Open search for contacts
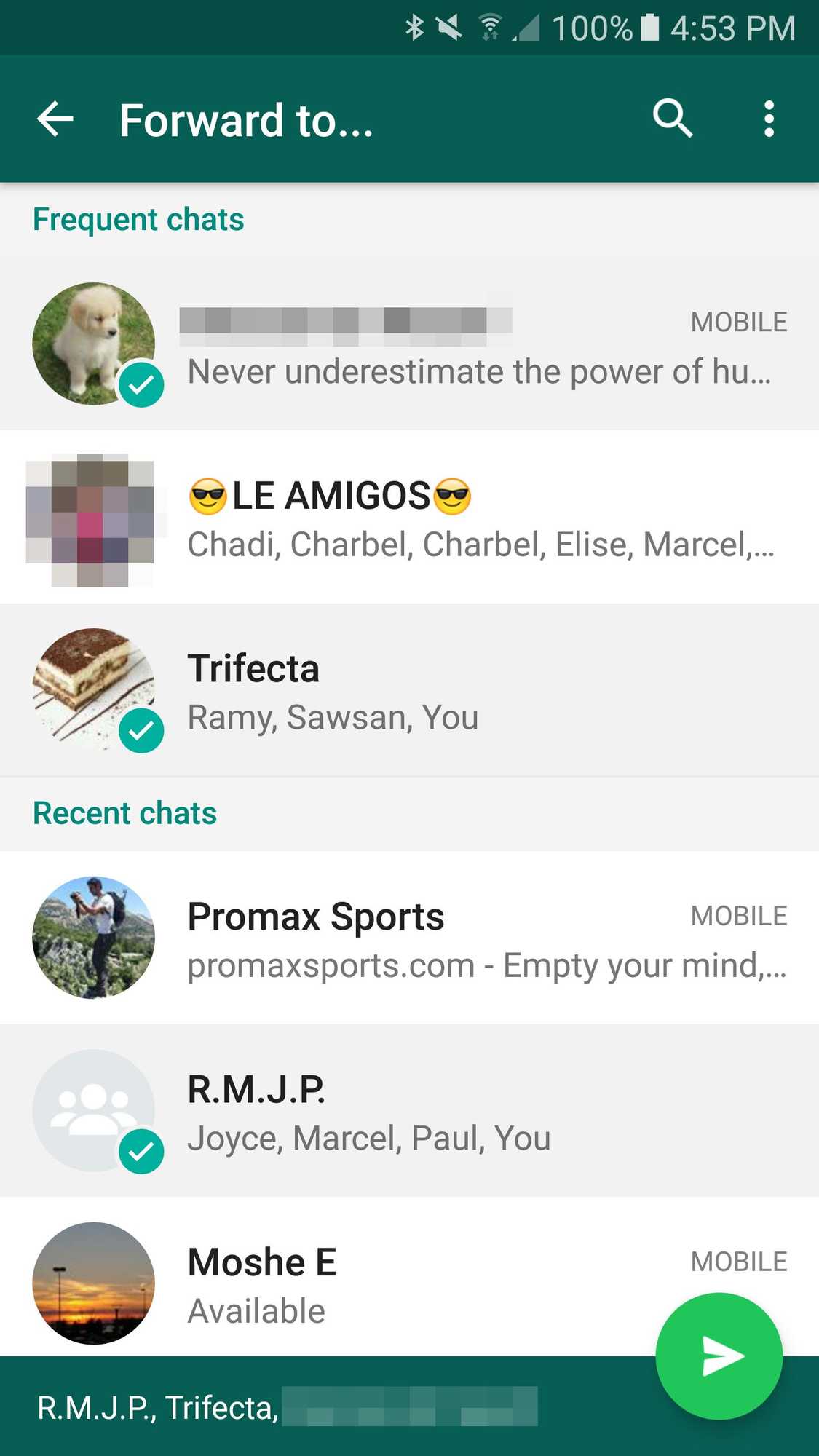Screen dimensions: 819x1456 672,119
